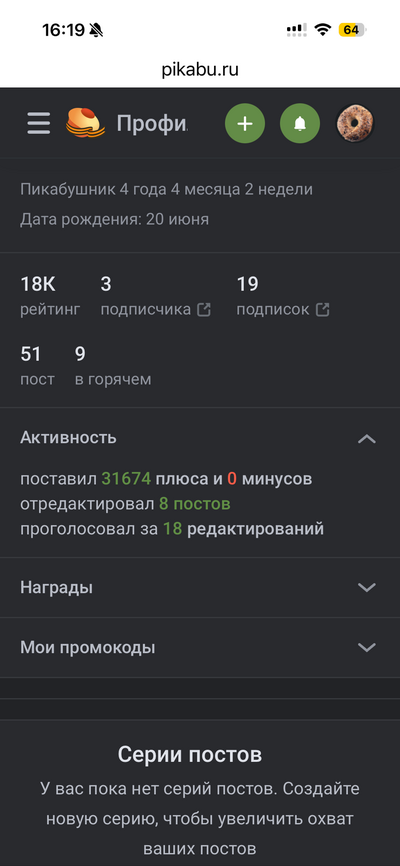Screen dimensions: 400x866
Task: Open the 8 постов edited link
Action: 194,504
